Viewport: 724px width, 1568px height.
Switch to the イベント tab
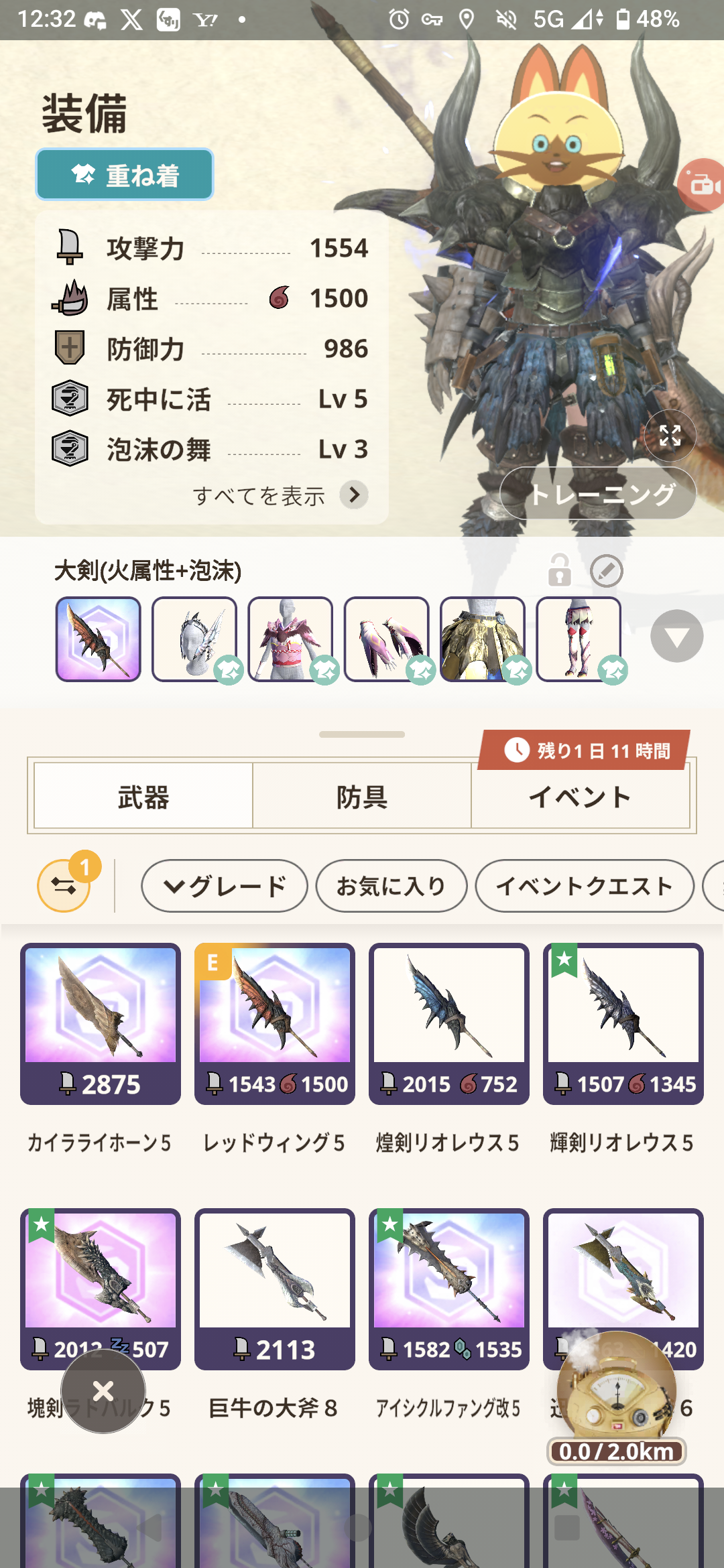581,797
